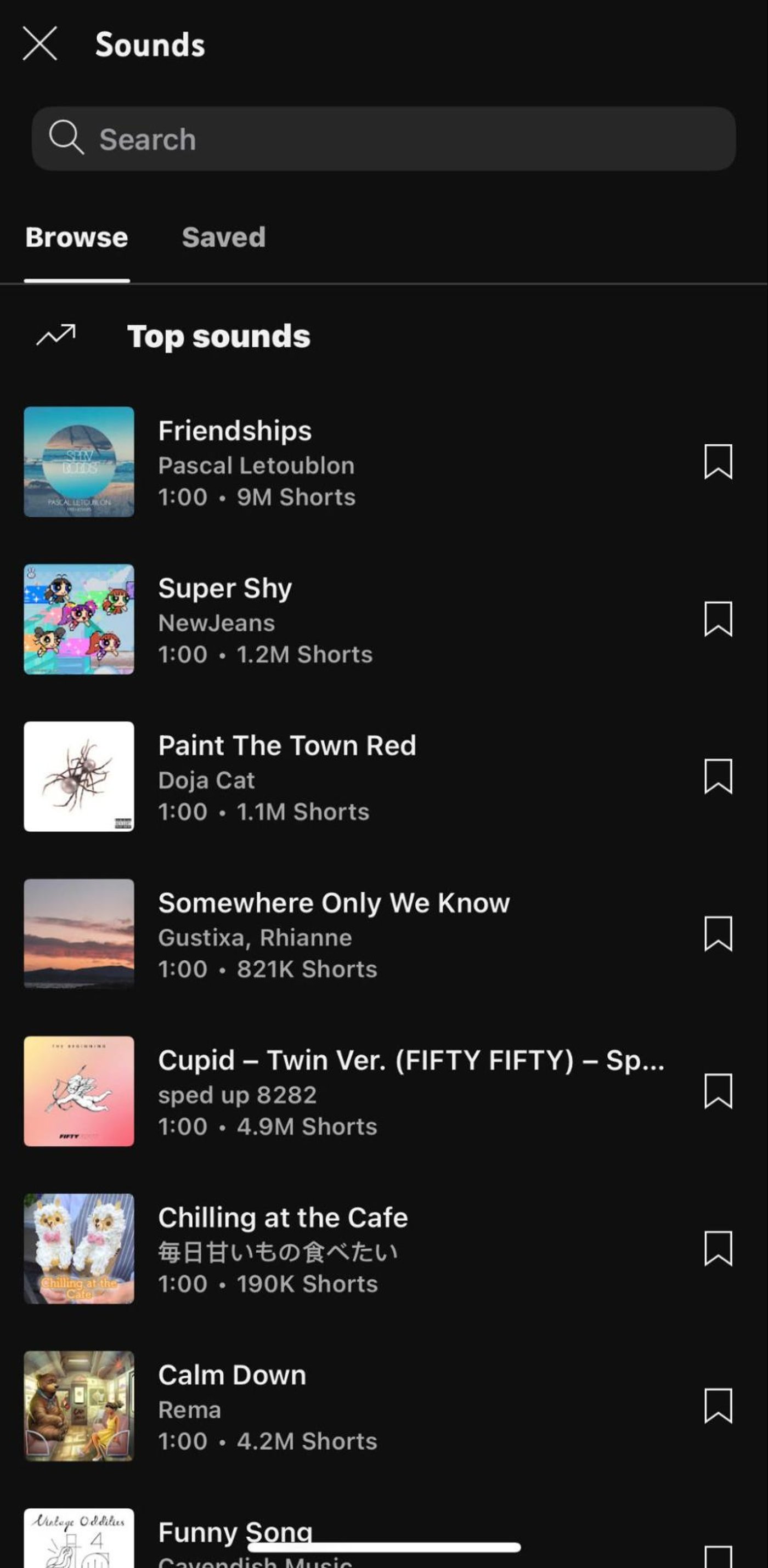Switch to the Saved tab
Image resolution: width=768 pixels, height=1568 pixels.
[x=223, y=237]
